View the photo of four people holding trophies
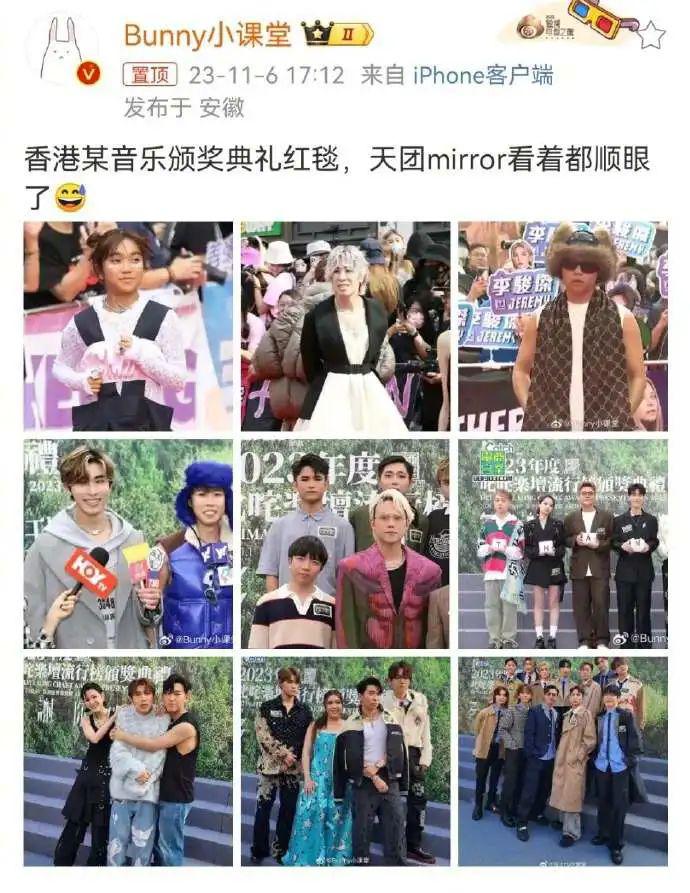 point(562,543)
